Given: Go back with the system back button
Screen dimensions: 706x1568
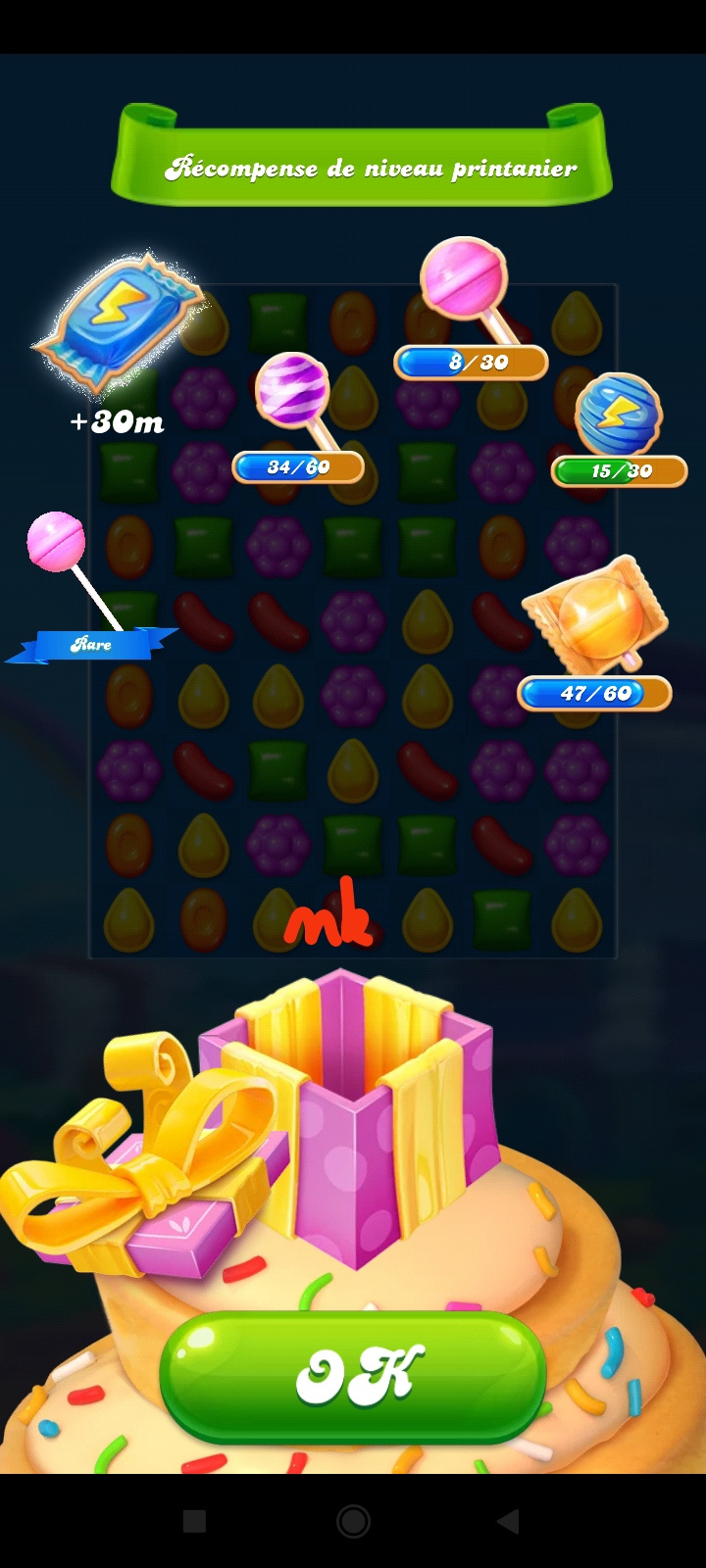Looking at the screenshot, I should (508, 1521).
